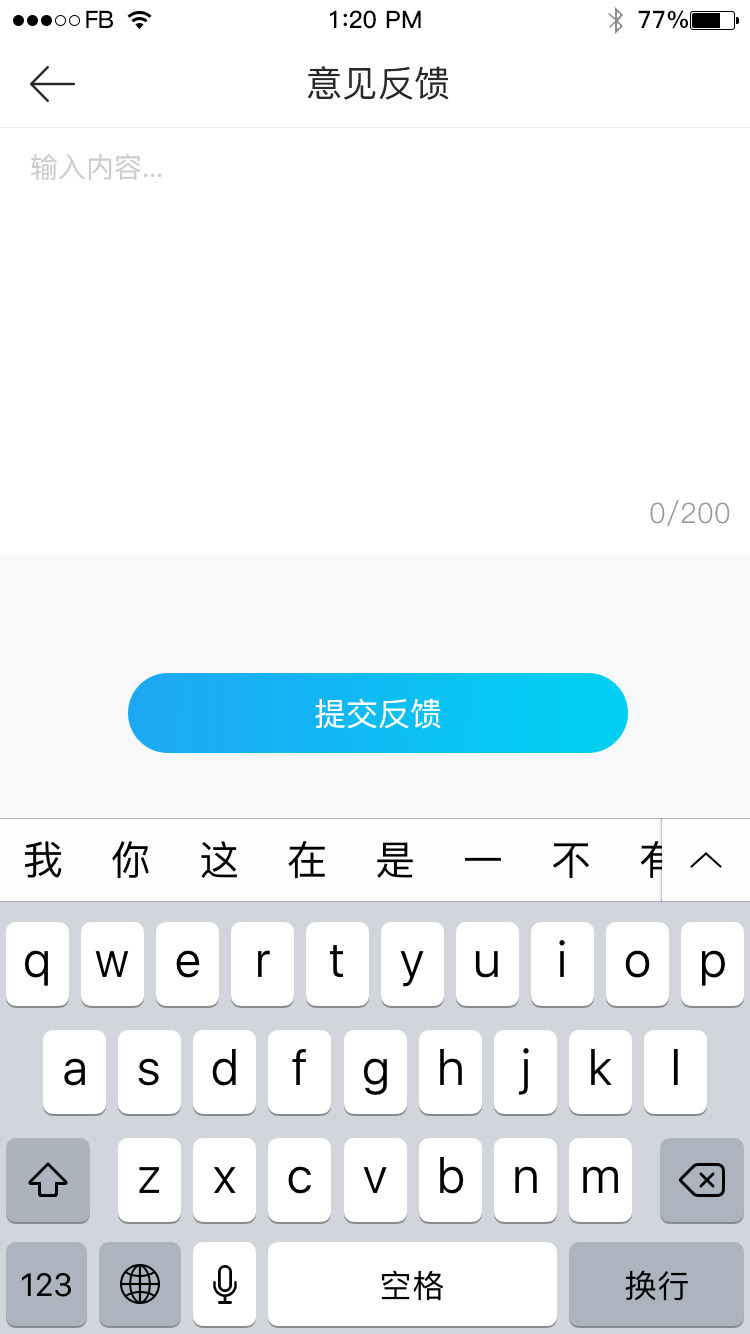Tap the backspace key

point(702,1180)
